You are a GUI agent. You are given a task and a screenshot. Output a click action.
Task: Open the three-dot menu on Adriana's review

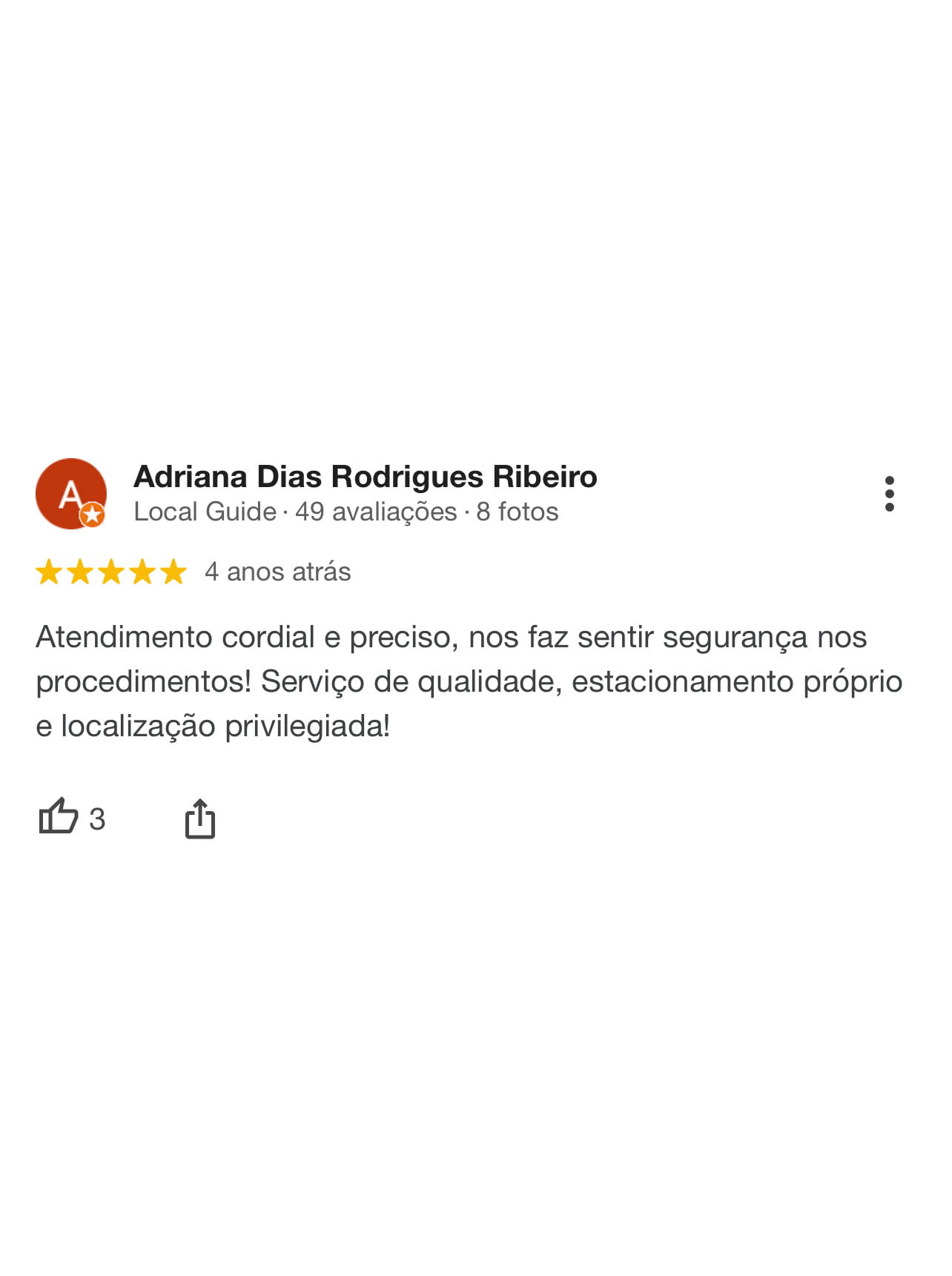coord(889,494)
